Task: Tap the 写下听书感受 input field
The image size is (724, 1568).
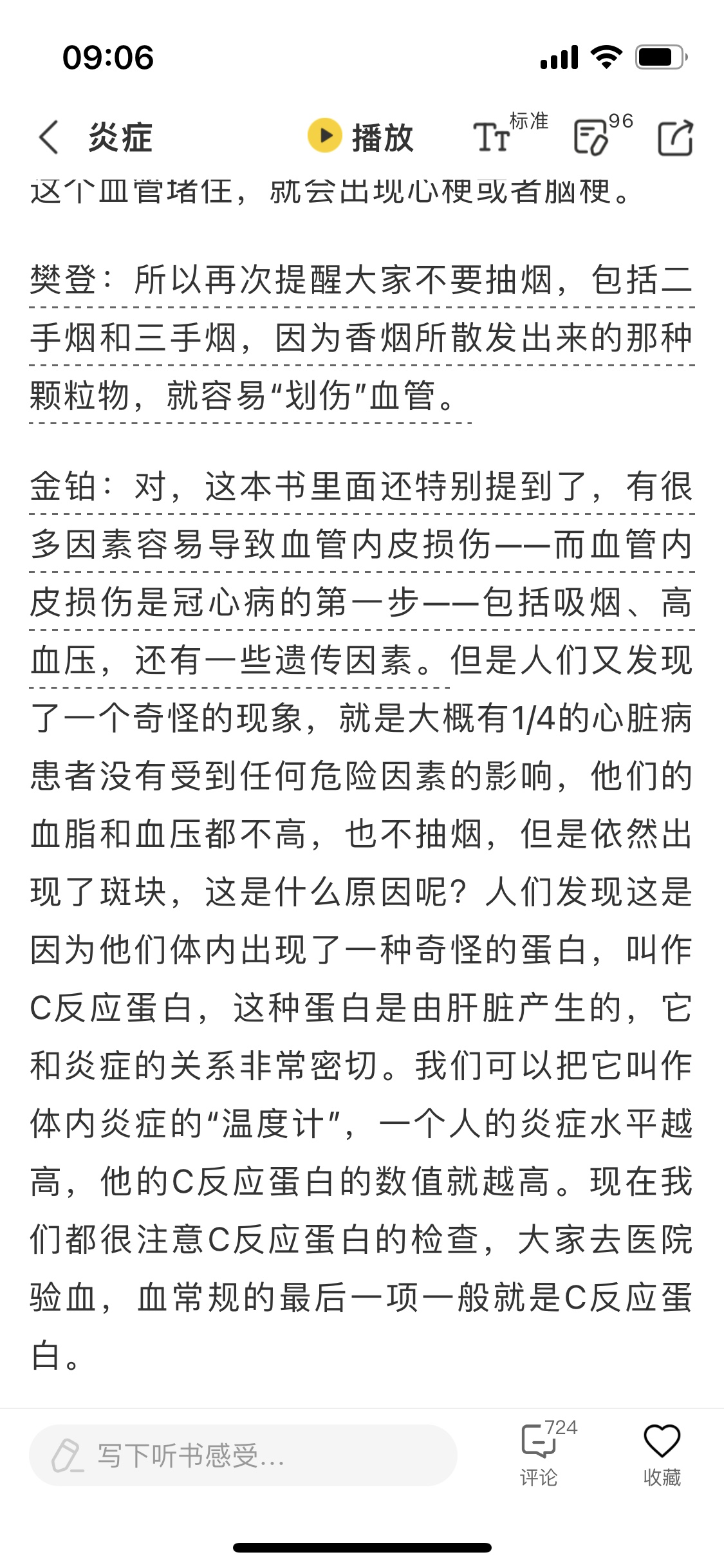Action: tap(243, 1455)
